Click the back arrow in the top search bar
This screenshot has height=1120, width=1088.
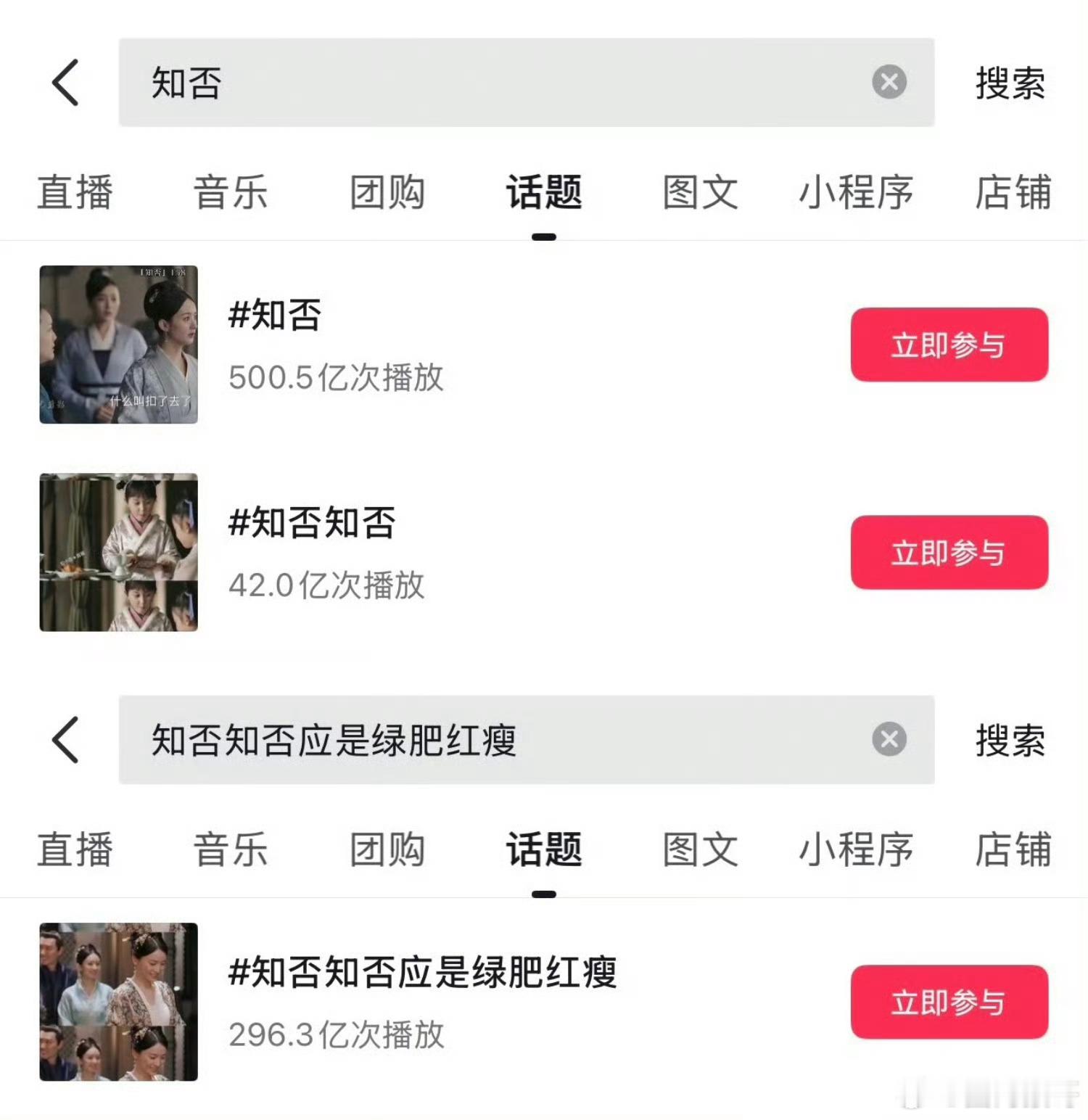click(x=65, y=82)
